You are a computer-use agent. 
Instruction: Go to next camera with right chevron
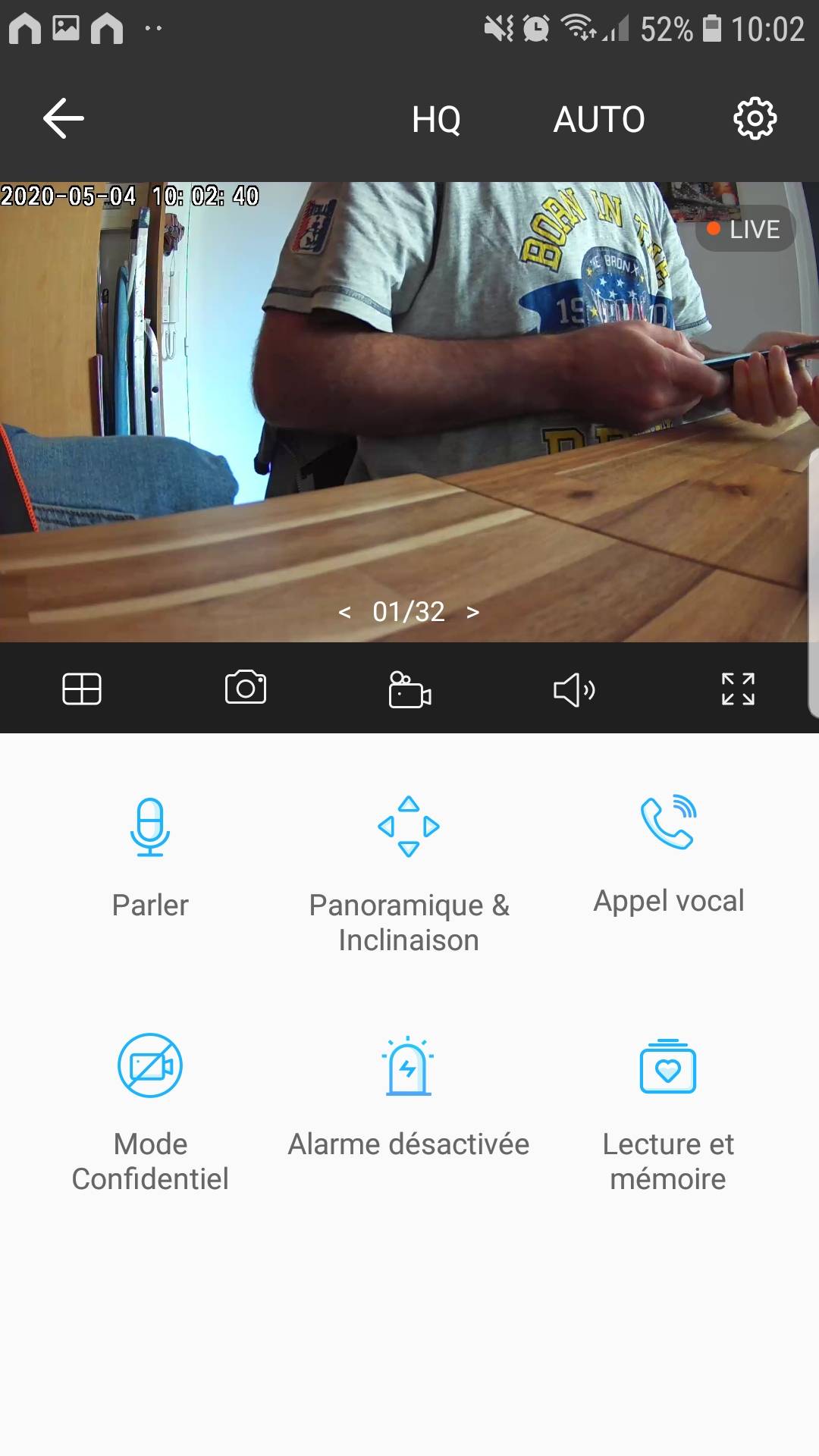pos(473,612)
